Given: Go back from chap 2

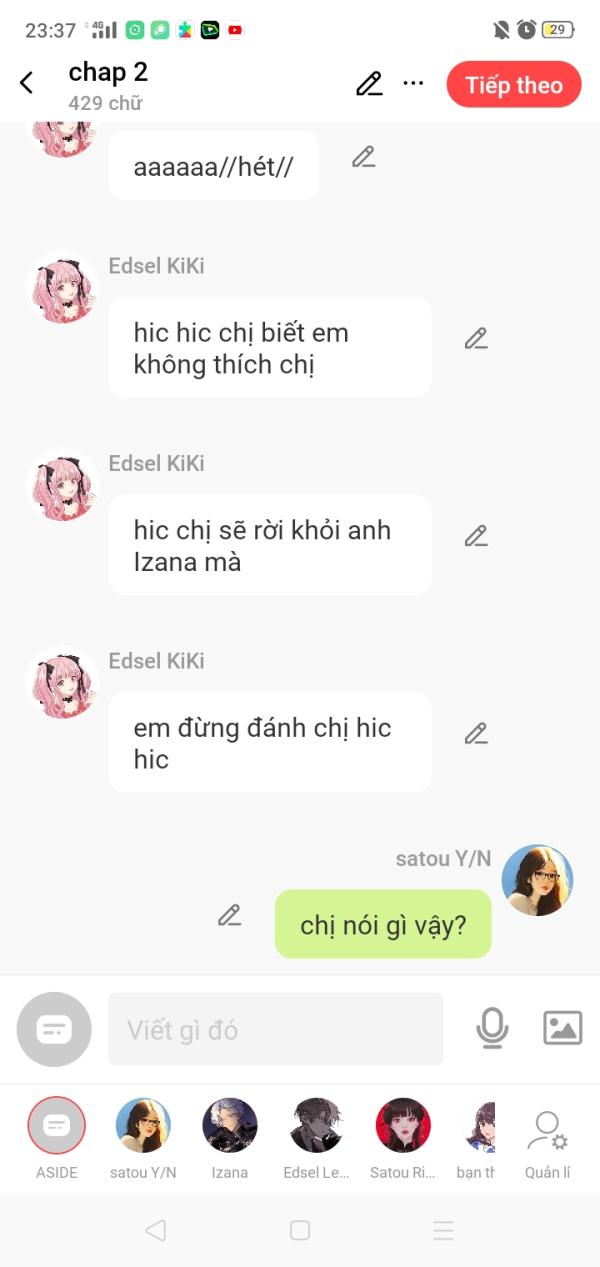Looking at the screenshot, I should click(x=27, y=84).
